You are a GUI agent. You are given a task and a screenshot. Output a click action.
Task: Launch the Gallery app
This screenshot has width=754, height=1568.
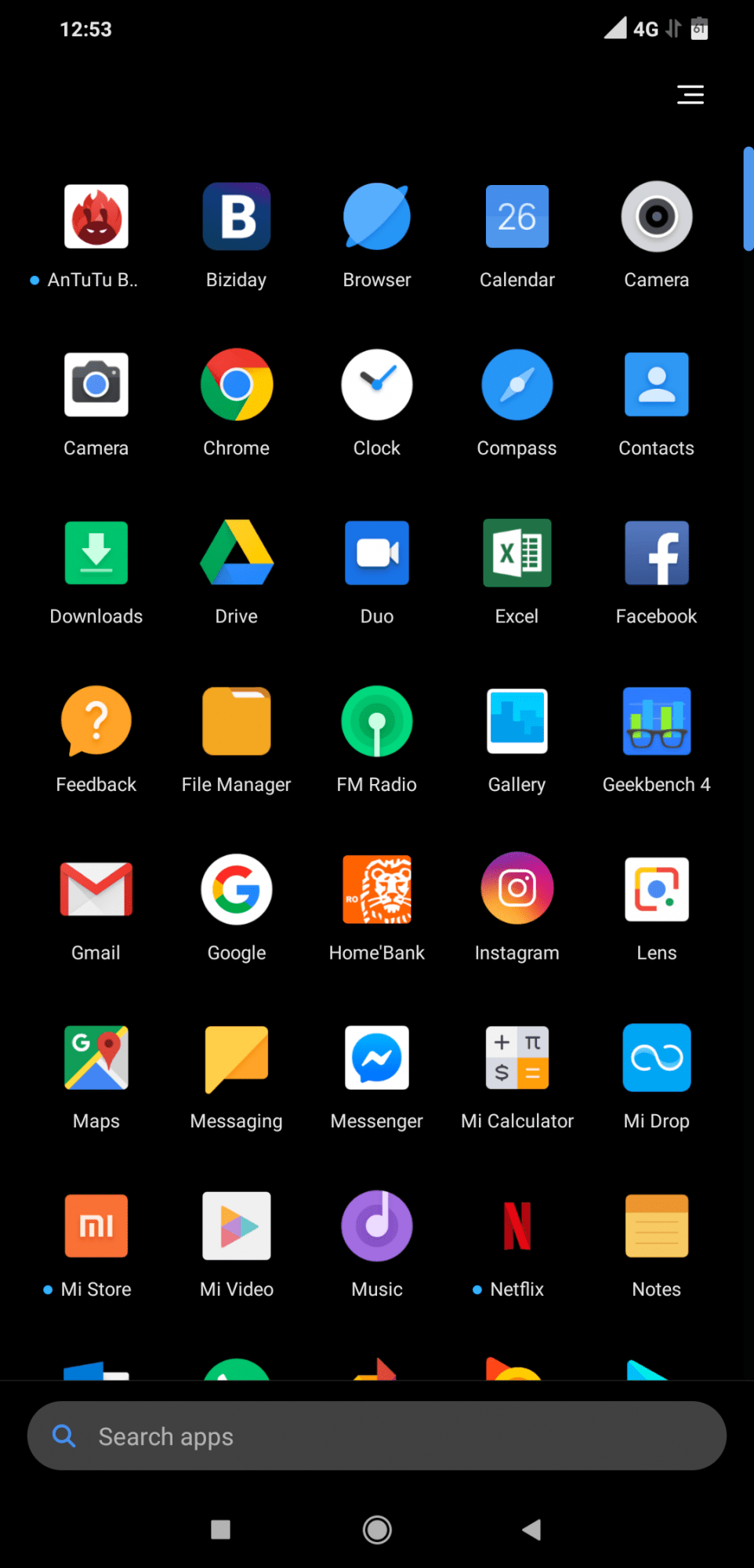point(517,721)
